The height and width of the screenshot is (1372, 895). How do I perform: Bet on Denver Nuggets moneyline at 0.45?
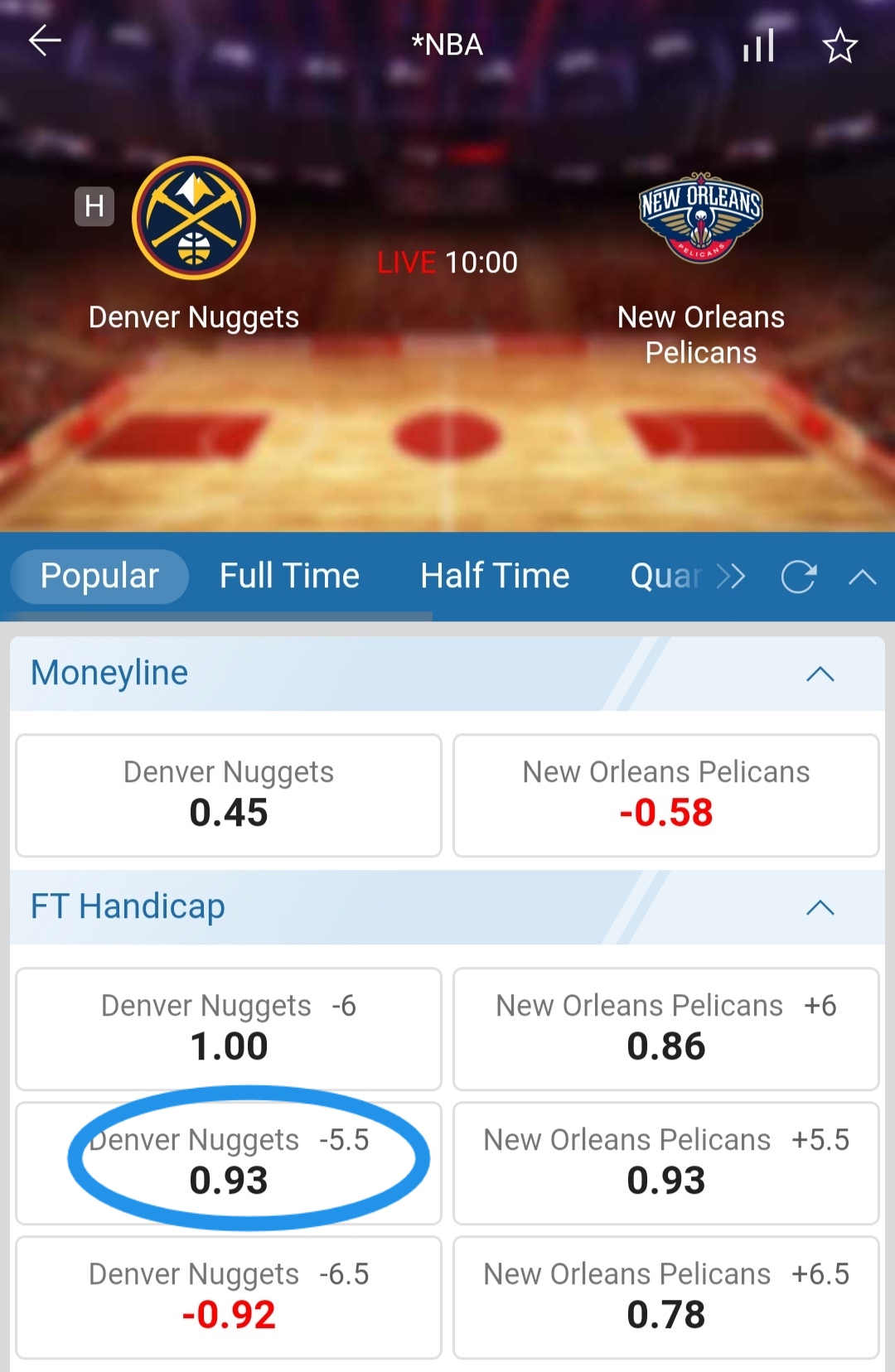[x=229, y=795]
